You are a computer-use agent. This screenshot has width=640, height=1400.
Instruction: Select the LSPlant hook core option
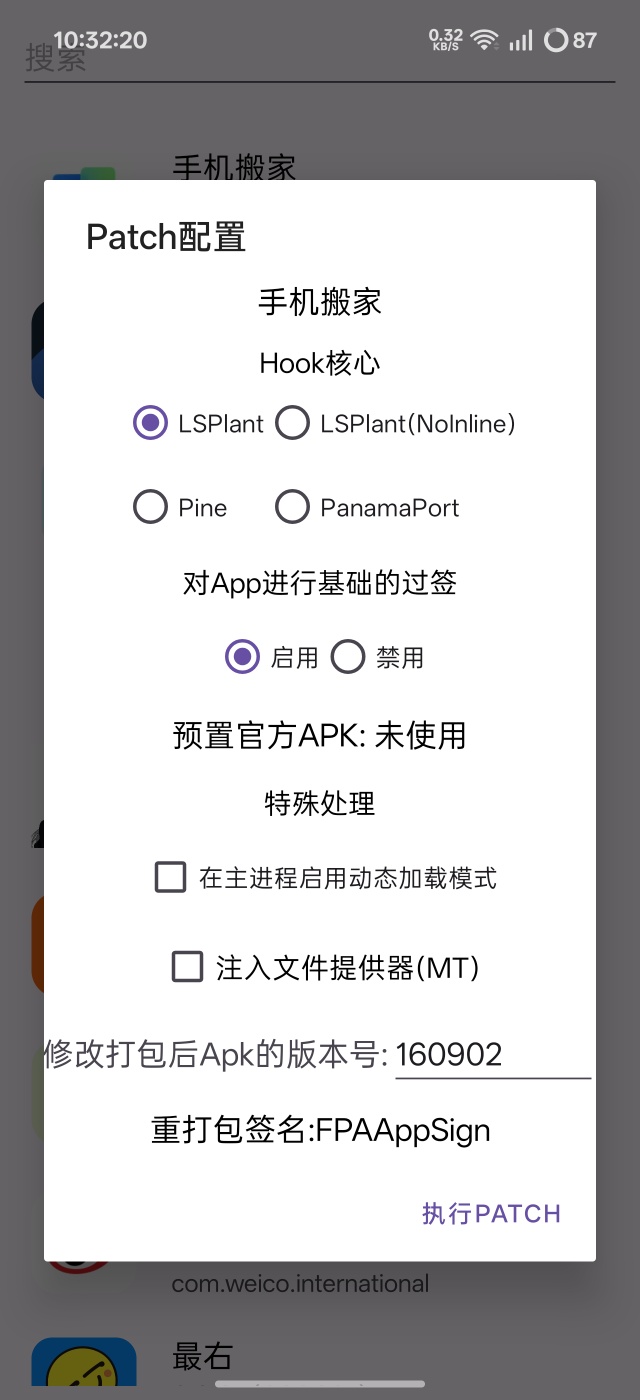[x=150, y=423]
